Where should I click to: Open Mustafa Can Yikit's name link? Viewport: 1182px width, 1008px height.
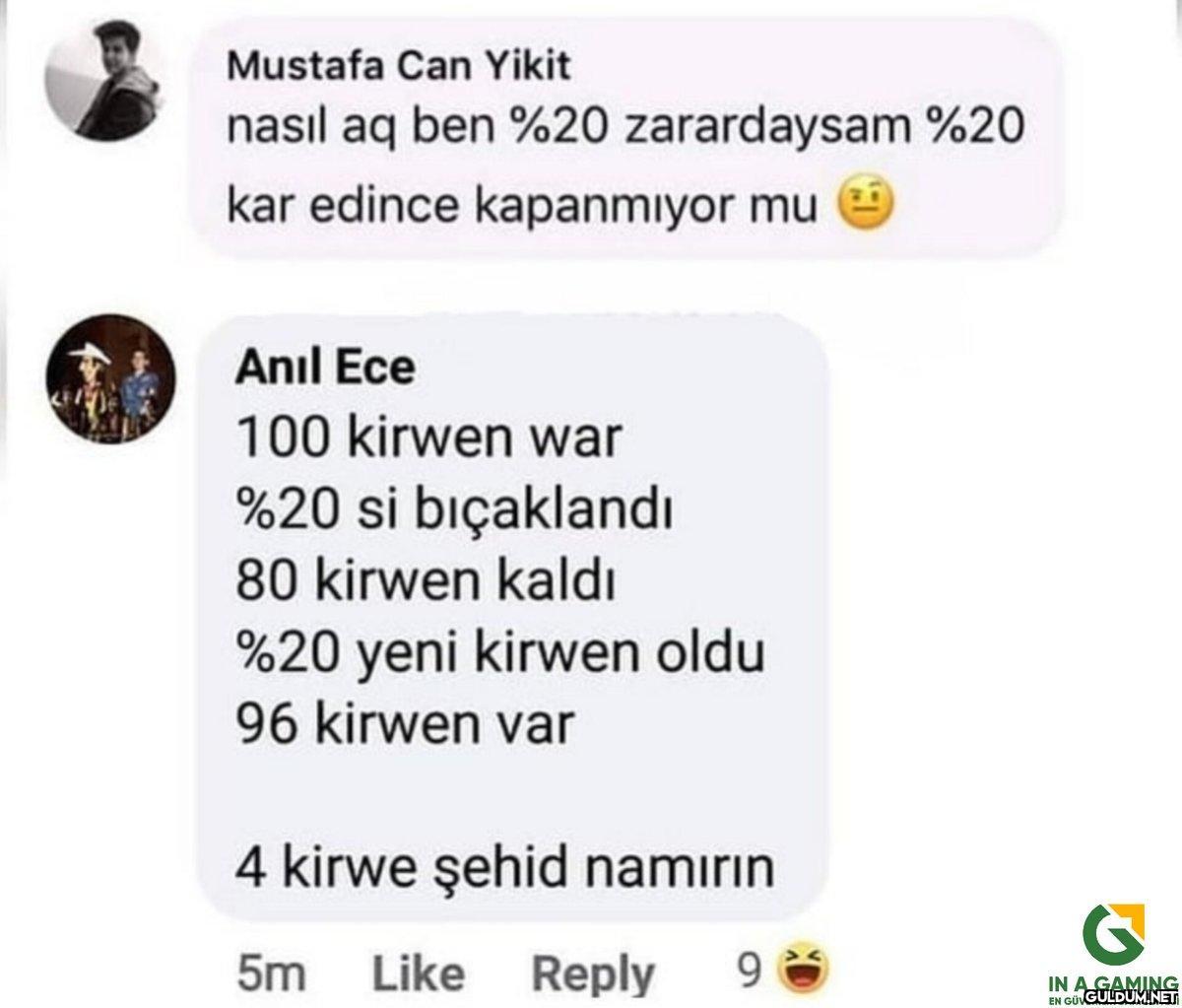pos(398,67)
